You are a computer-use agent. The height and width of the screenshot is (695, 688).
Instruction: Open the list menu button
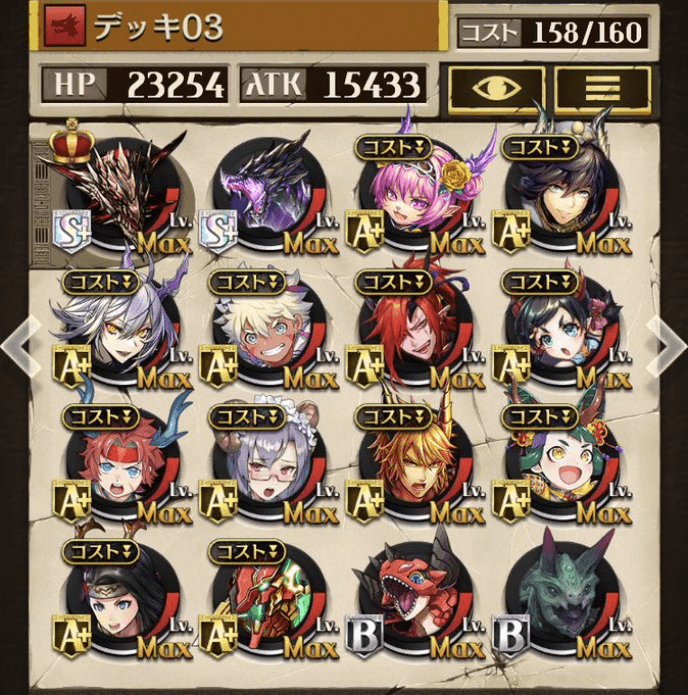[602, 88]
